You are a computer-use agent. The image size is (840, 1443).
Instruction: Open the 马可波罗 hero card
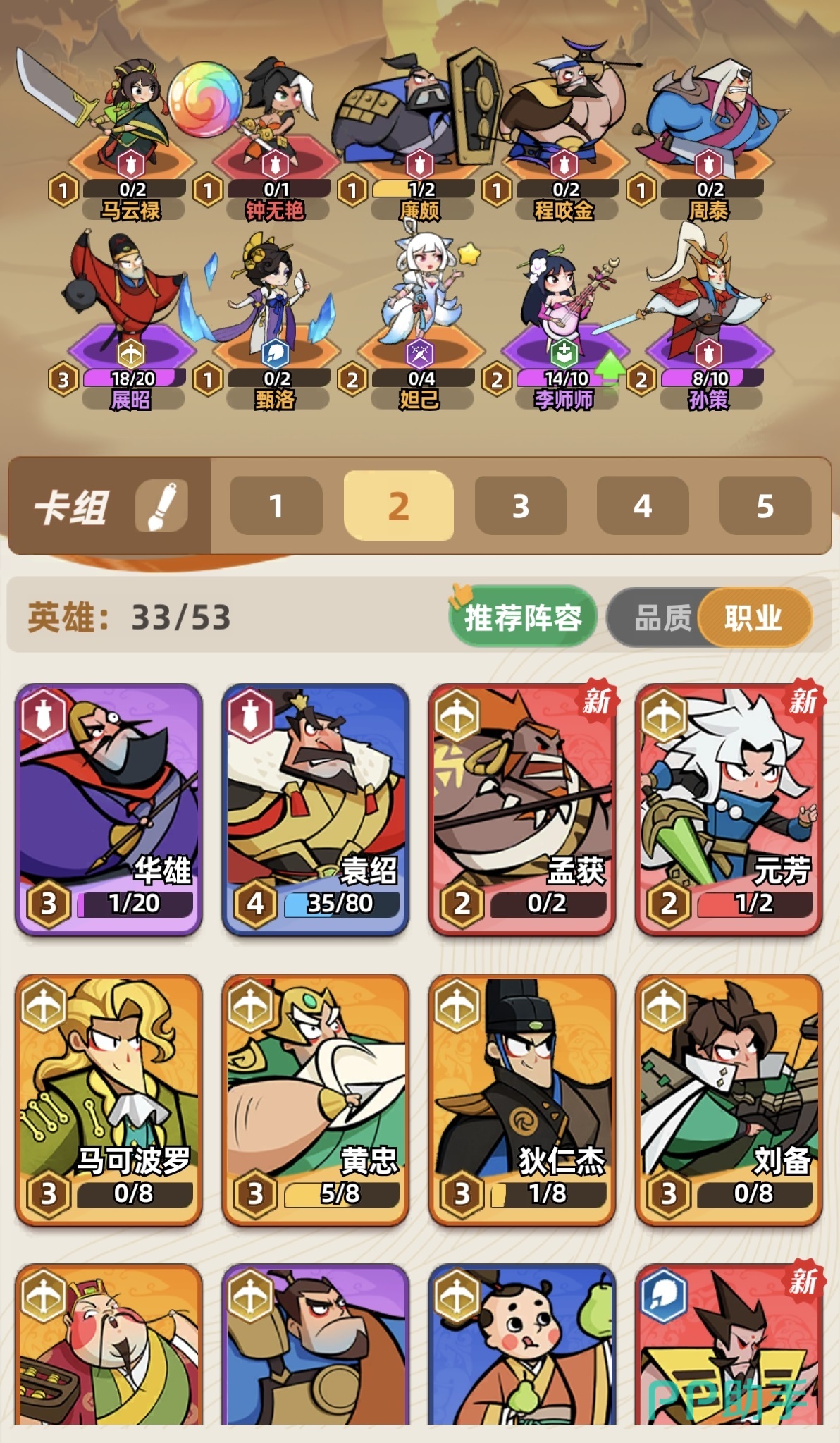click(x=109, y=1100)
